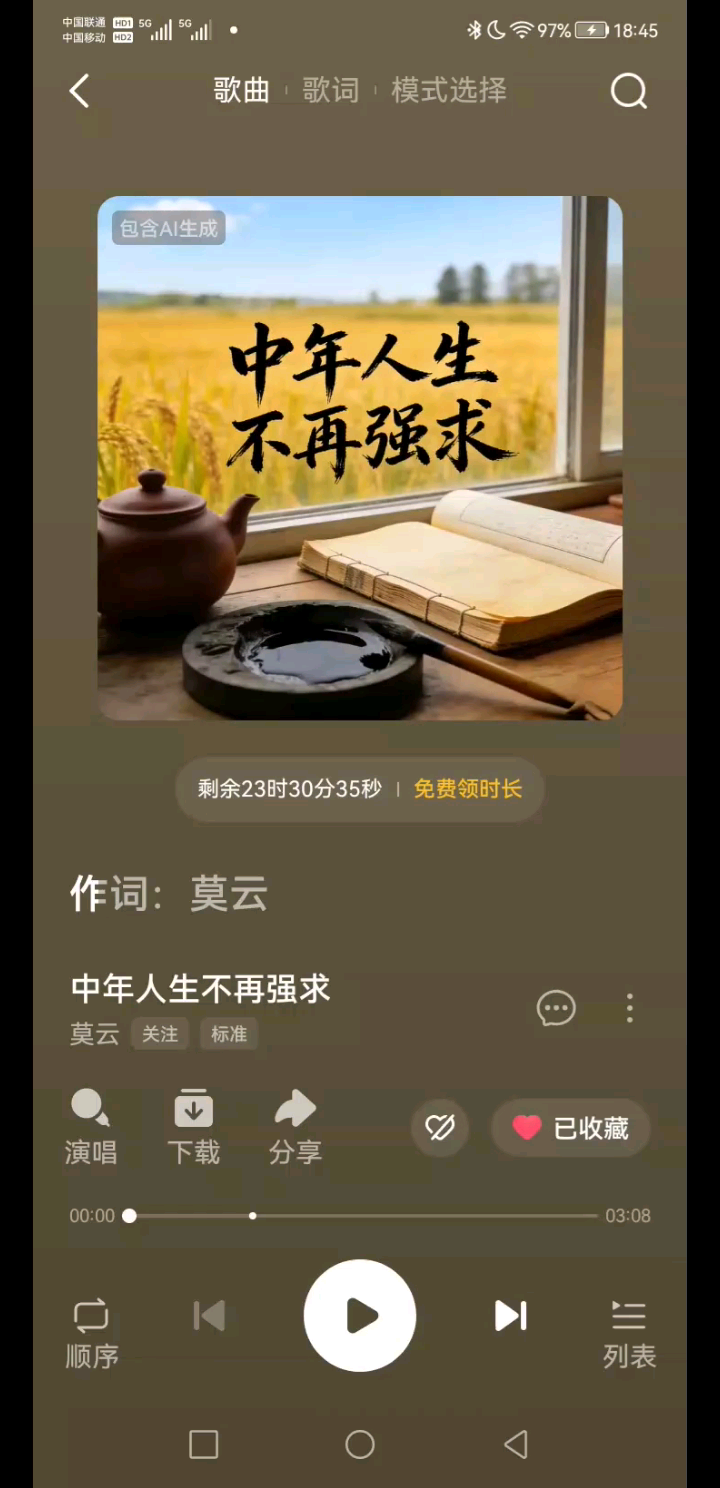Image resolution: width=720 pixels, height=1488 pixels.
Task: Open the 列表 playlist queue
Action: 629,1332
